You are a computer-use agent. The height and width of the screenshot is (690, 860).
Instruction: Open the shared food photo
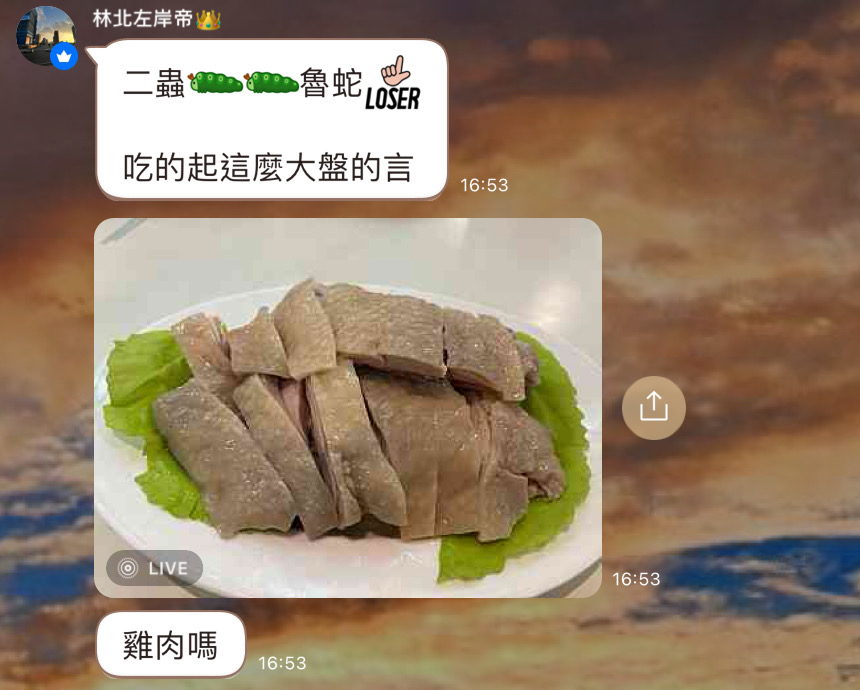[348, 407]
